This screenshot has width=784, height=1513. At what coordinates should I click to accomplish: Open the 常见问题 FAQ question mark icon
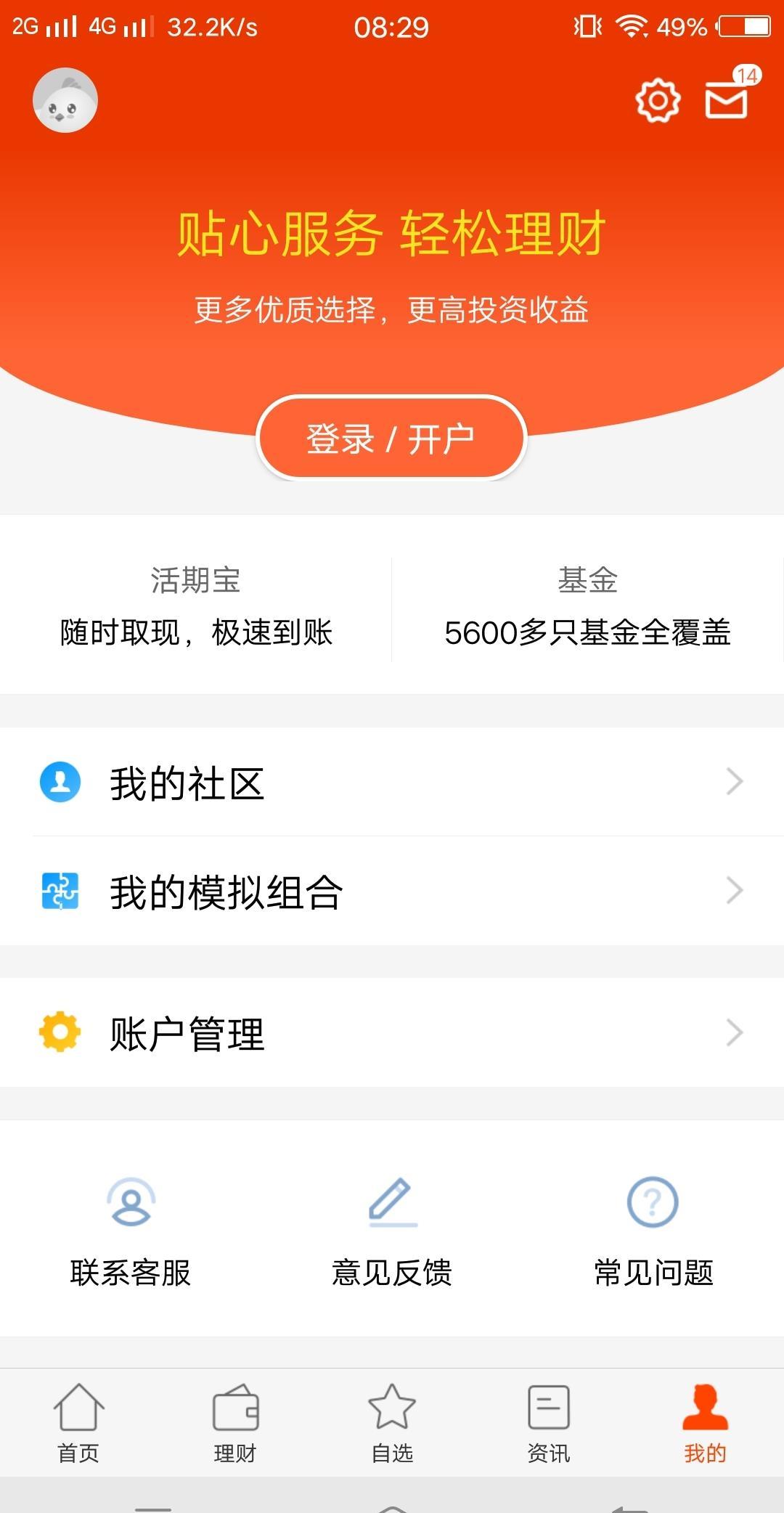click(x=652, y=1202)
